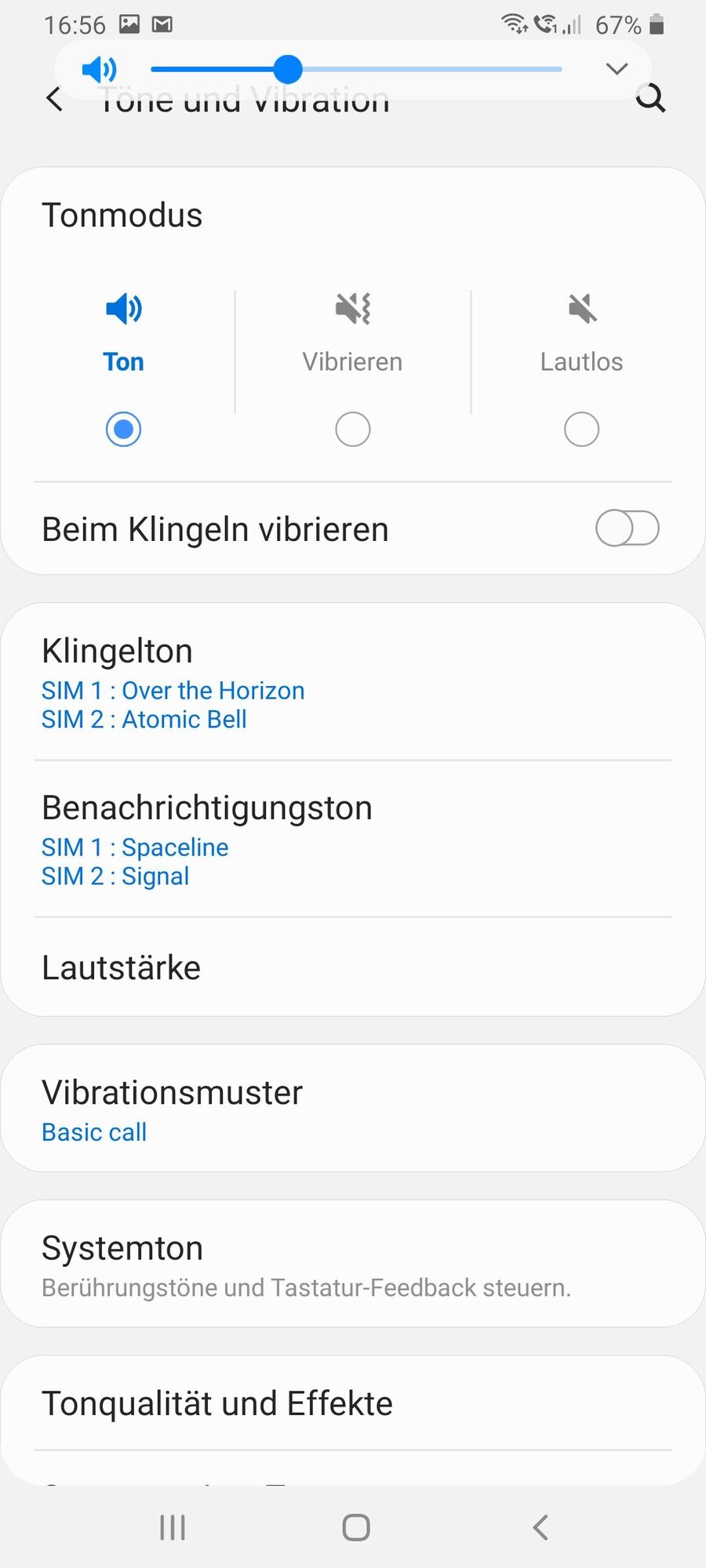This screenshot has height=1568, width=706.
Task: Toggle Beim Klingeln vibrieren switch
Action: pyautogui.click(x=627, y=528)
